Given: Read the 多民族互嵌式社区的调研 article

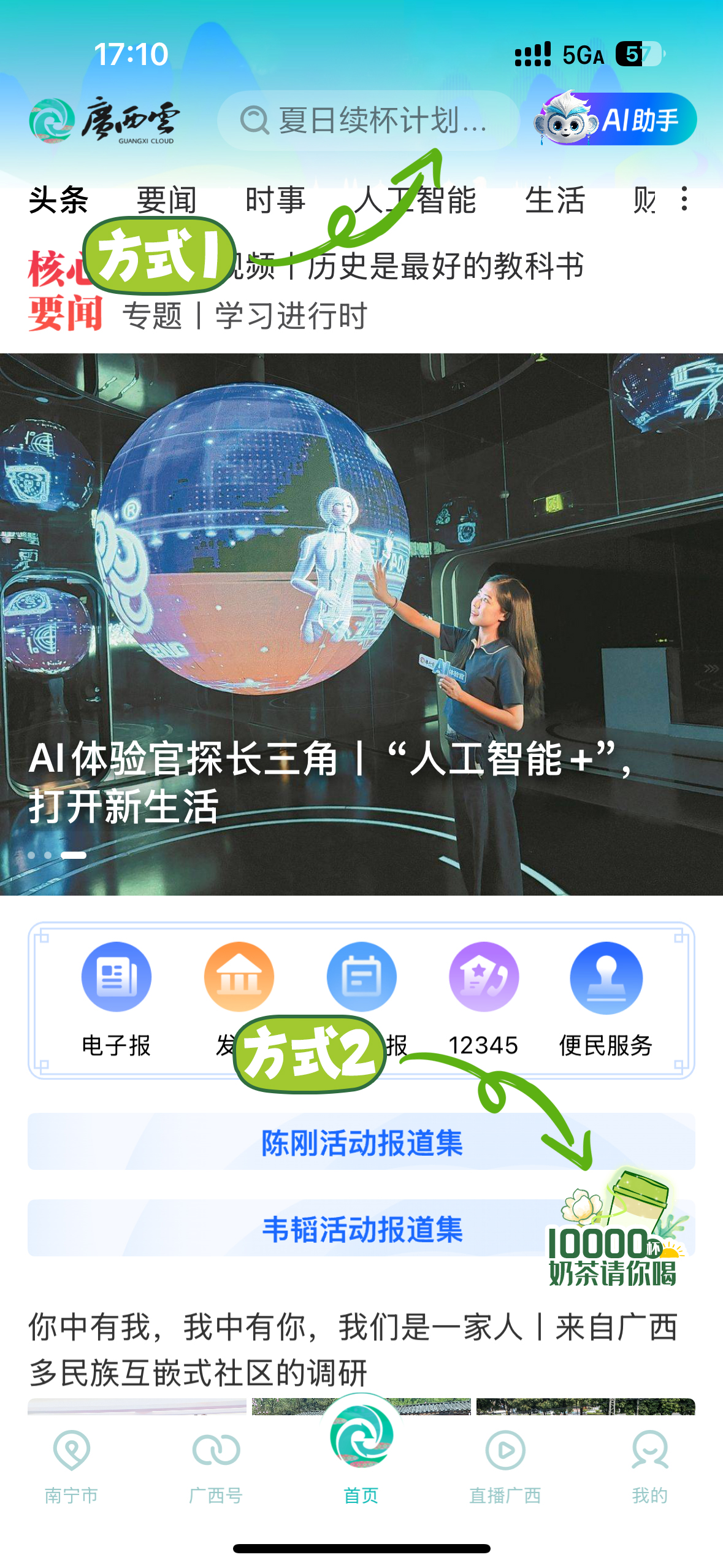Looking at the screenshot, I should coord(353,1349).
